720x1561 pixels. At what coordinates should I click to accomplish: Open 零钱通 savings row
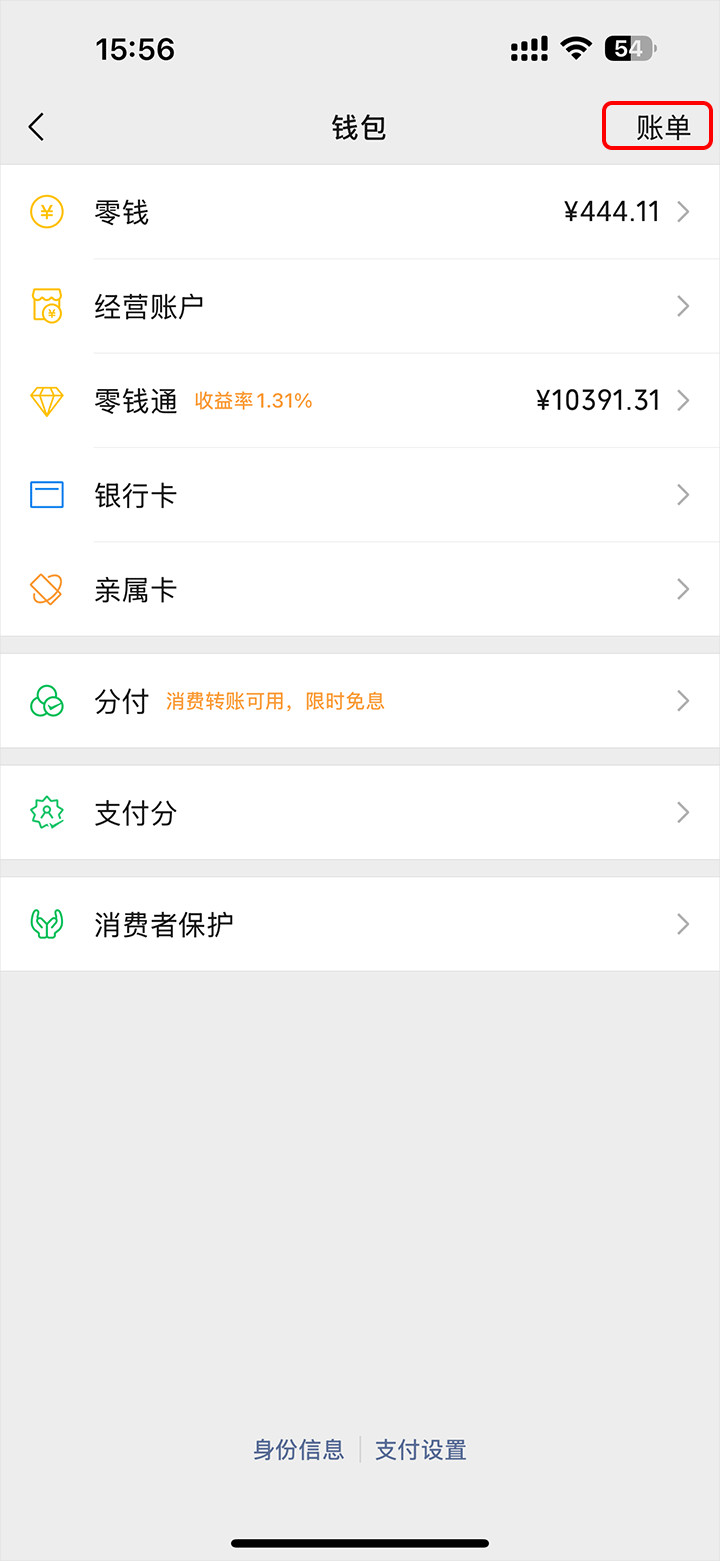click(360, 401)
